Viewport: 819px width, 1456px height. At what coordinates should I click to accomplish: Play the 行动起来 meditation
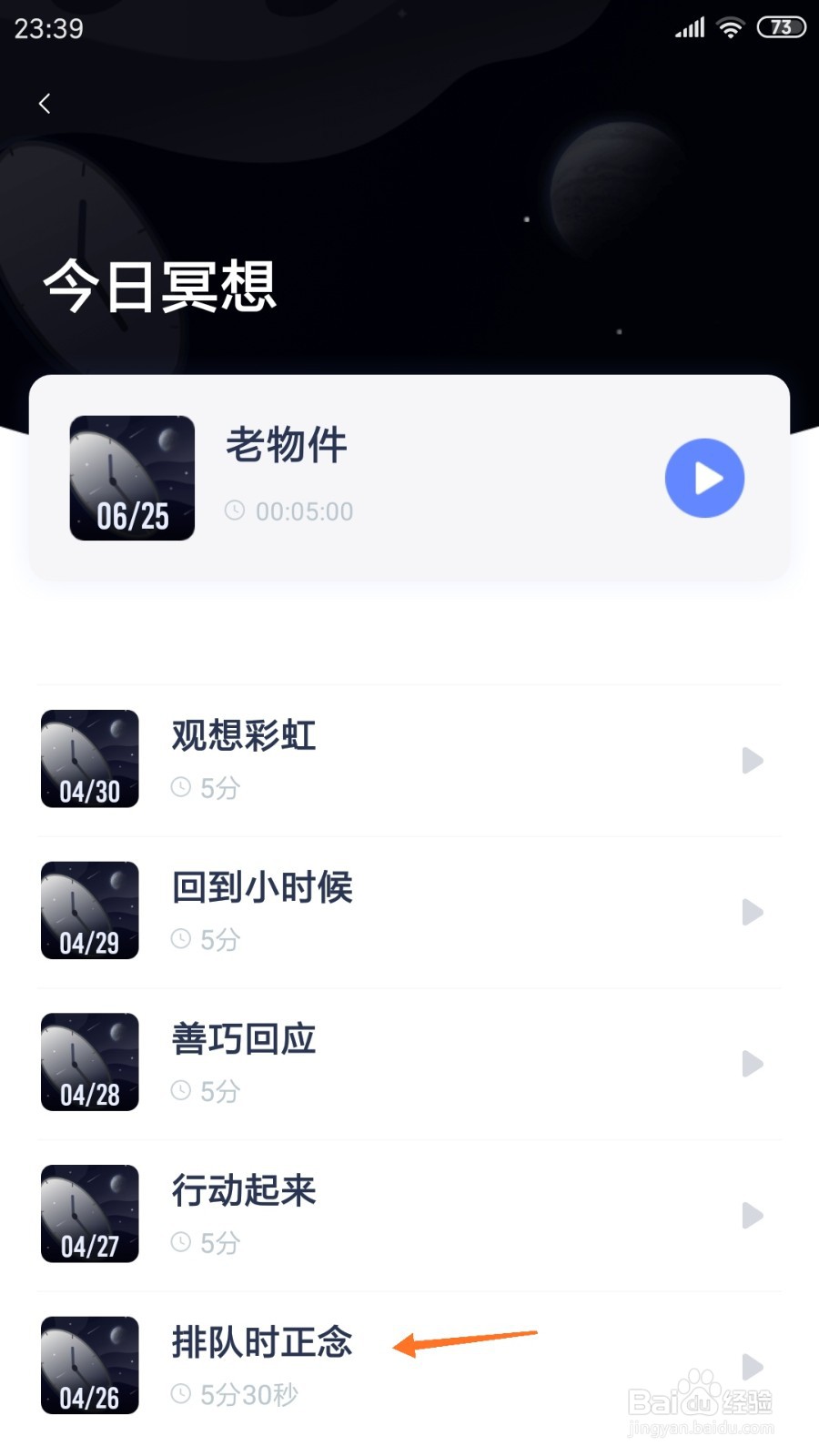[752, 1216]
